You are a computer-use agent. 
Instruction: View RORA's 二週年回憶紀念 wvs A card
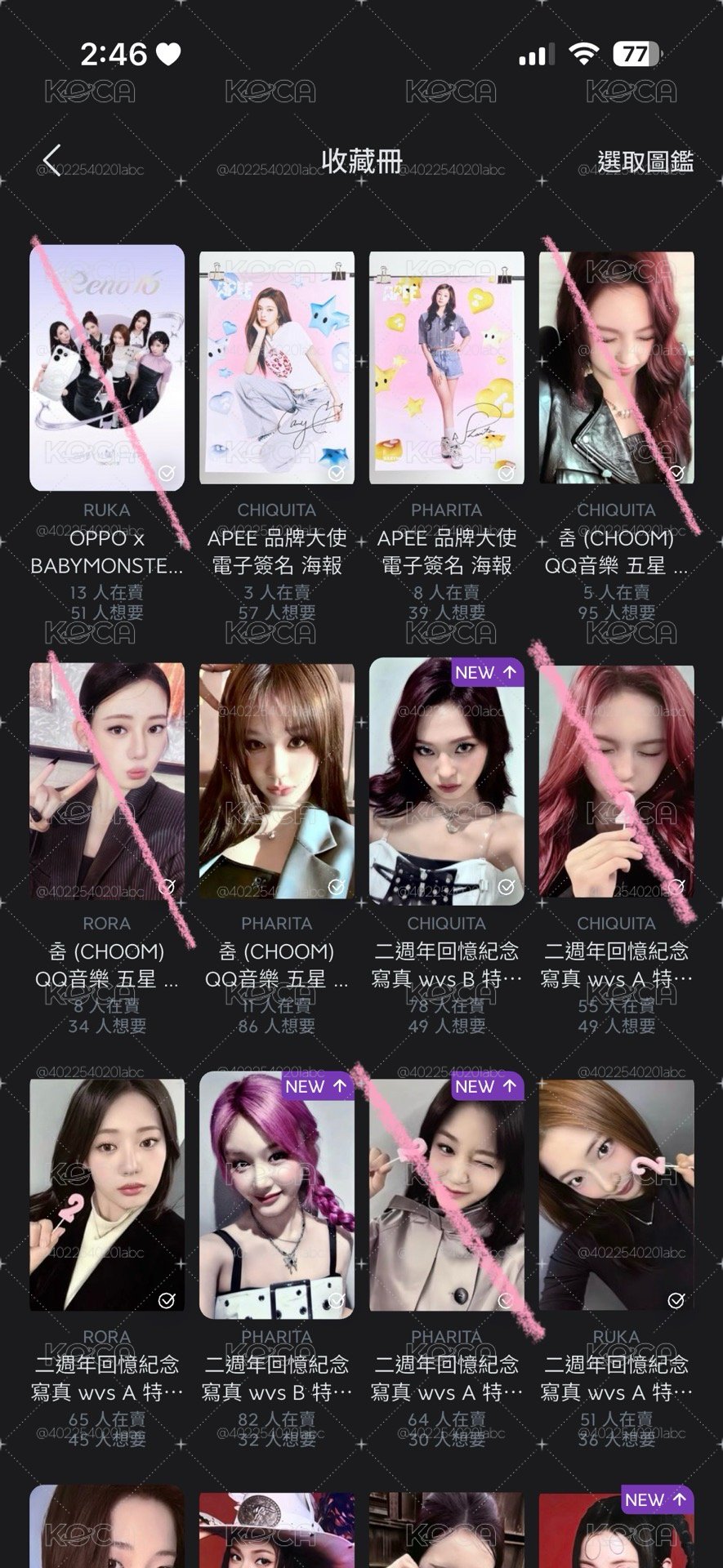pos(107,1195)
